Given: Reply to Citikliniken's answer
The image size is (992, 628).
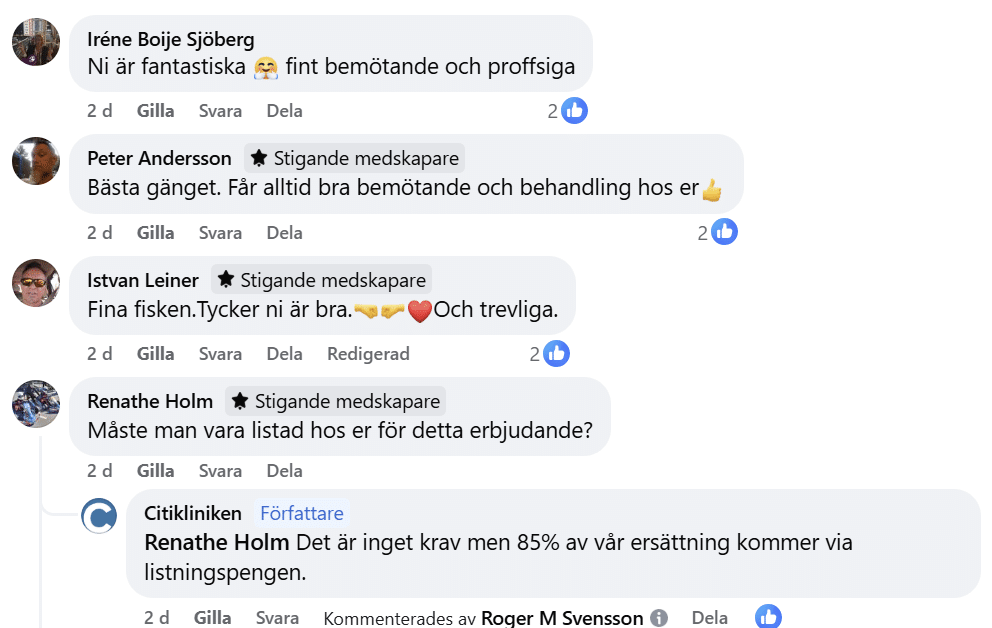Looking at the screenshot, I should (277, 618).
